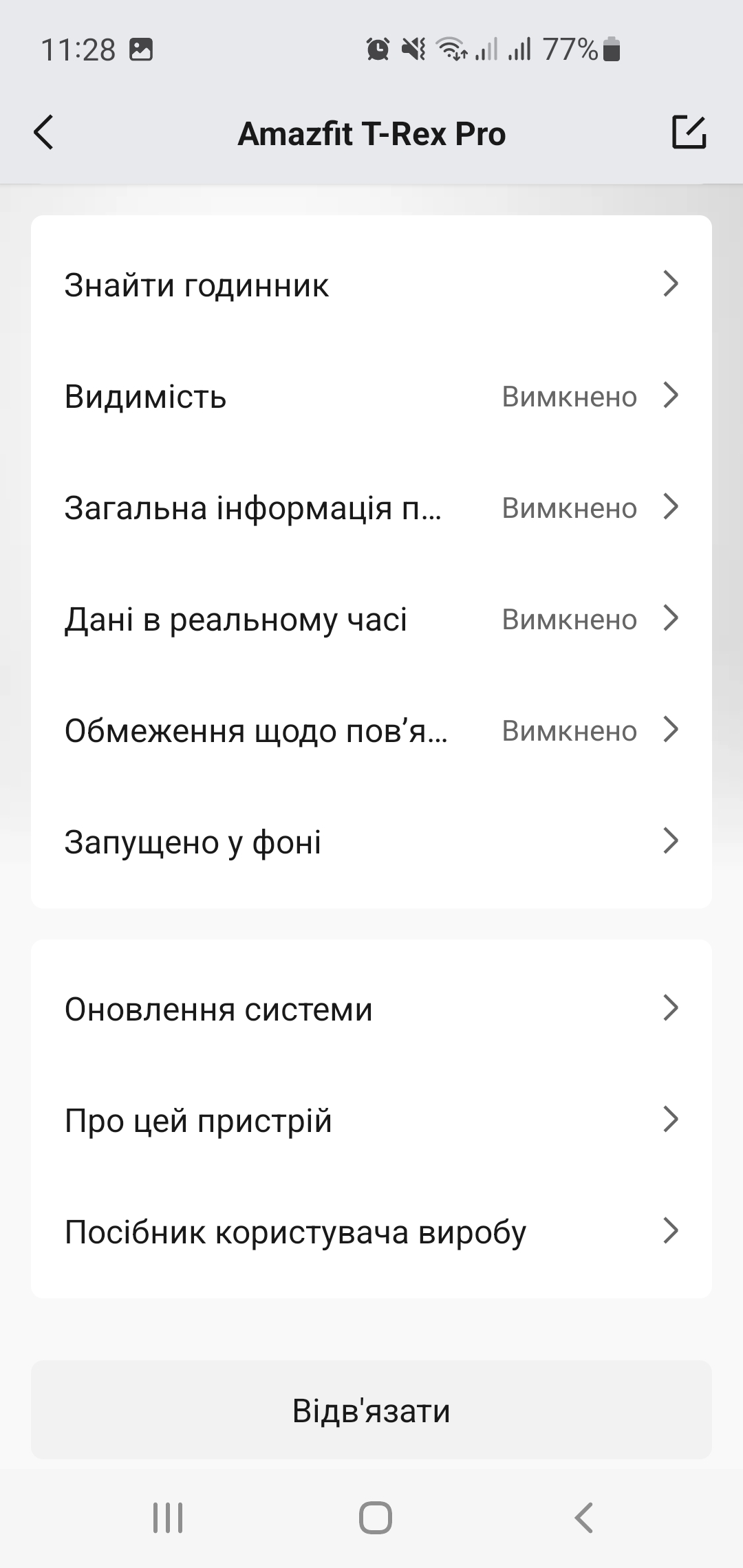Image resolution: width=743 pixels, height=1568 pixels.
Task: Tap the Відв'язати button
Action: [371, 1410]
